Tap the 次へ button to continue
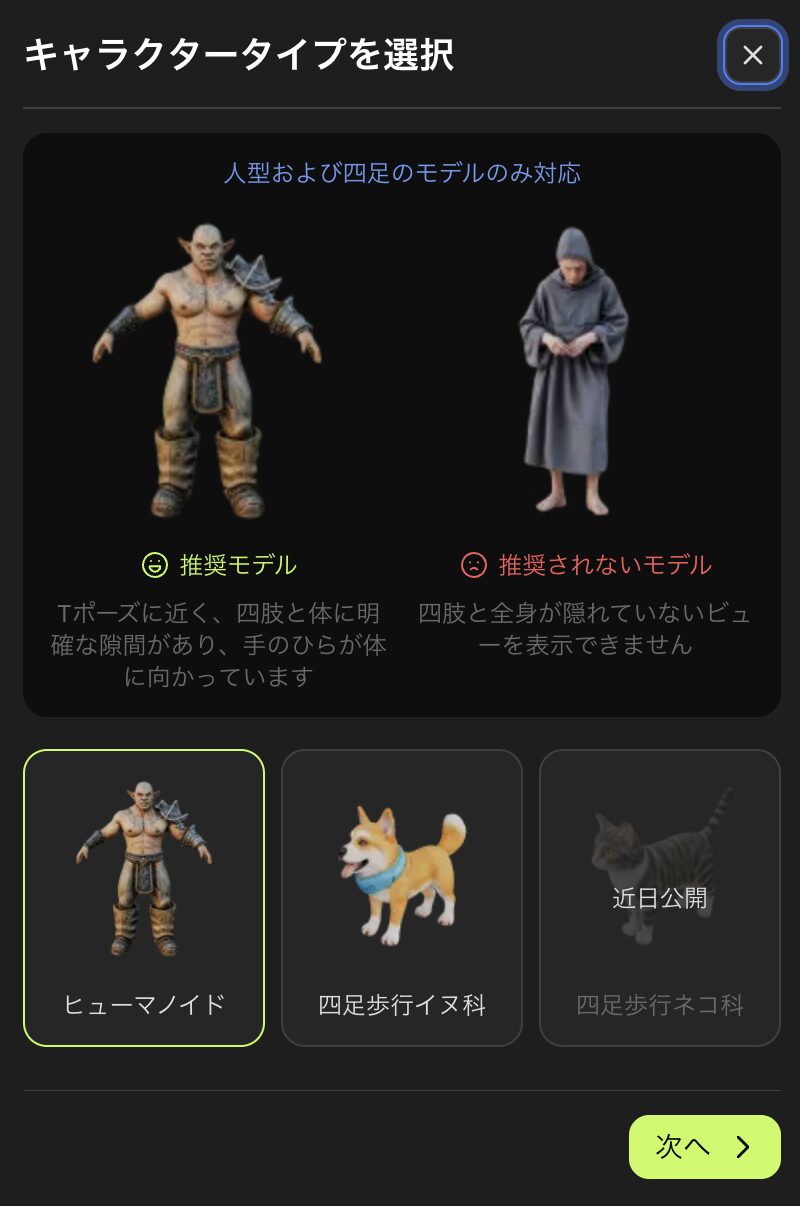Image resolution: width=800 pixels, height=1206 pixels. [704, 1146]
